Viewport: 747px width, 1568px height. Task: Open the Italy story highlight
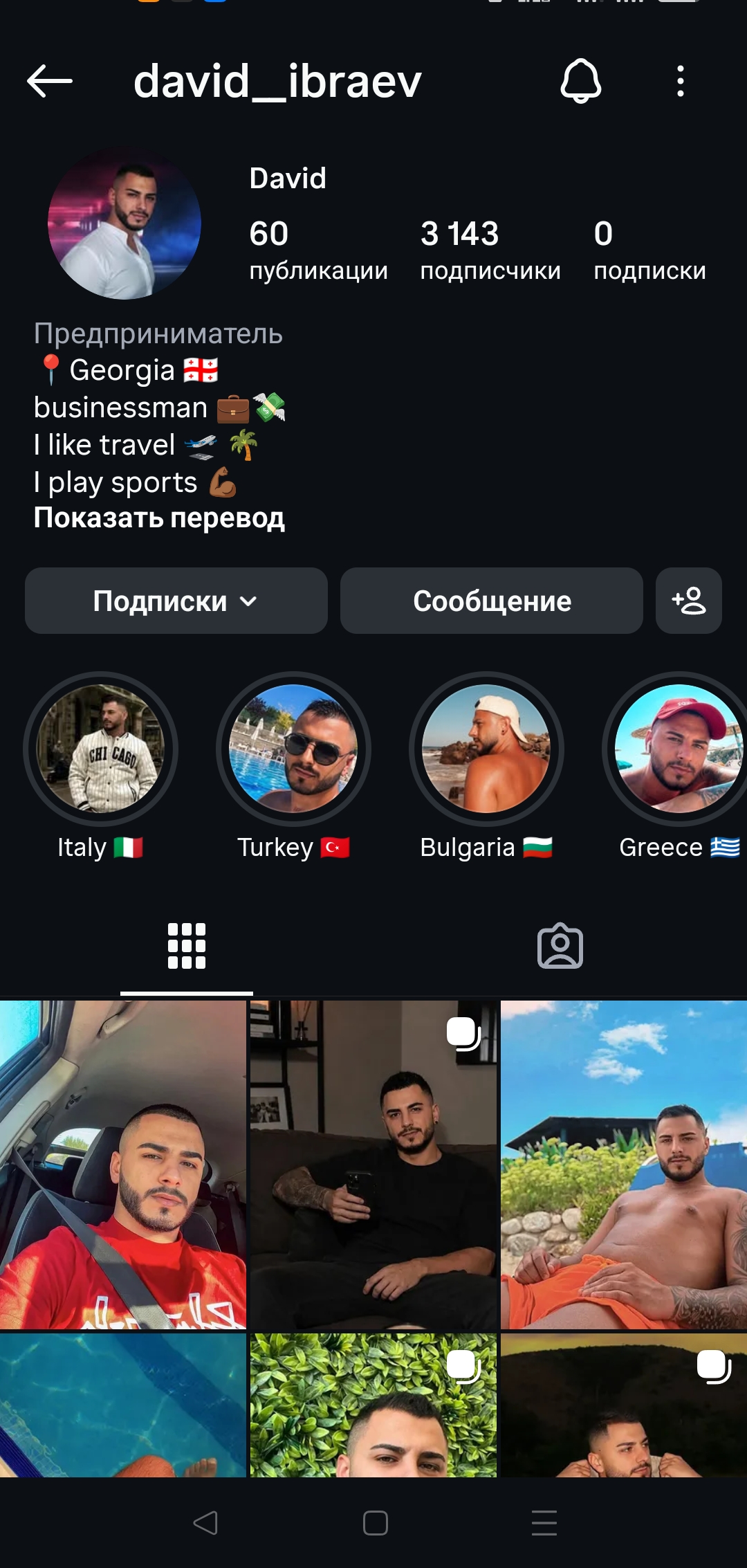click(x=100, y=749)
